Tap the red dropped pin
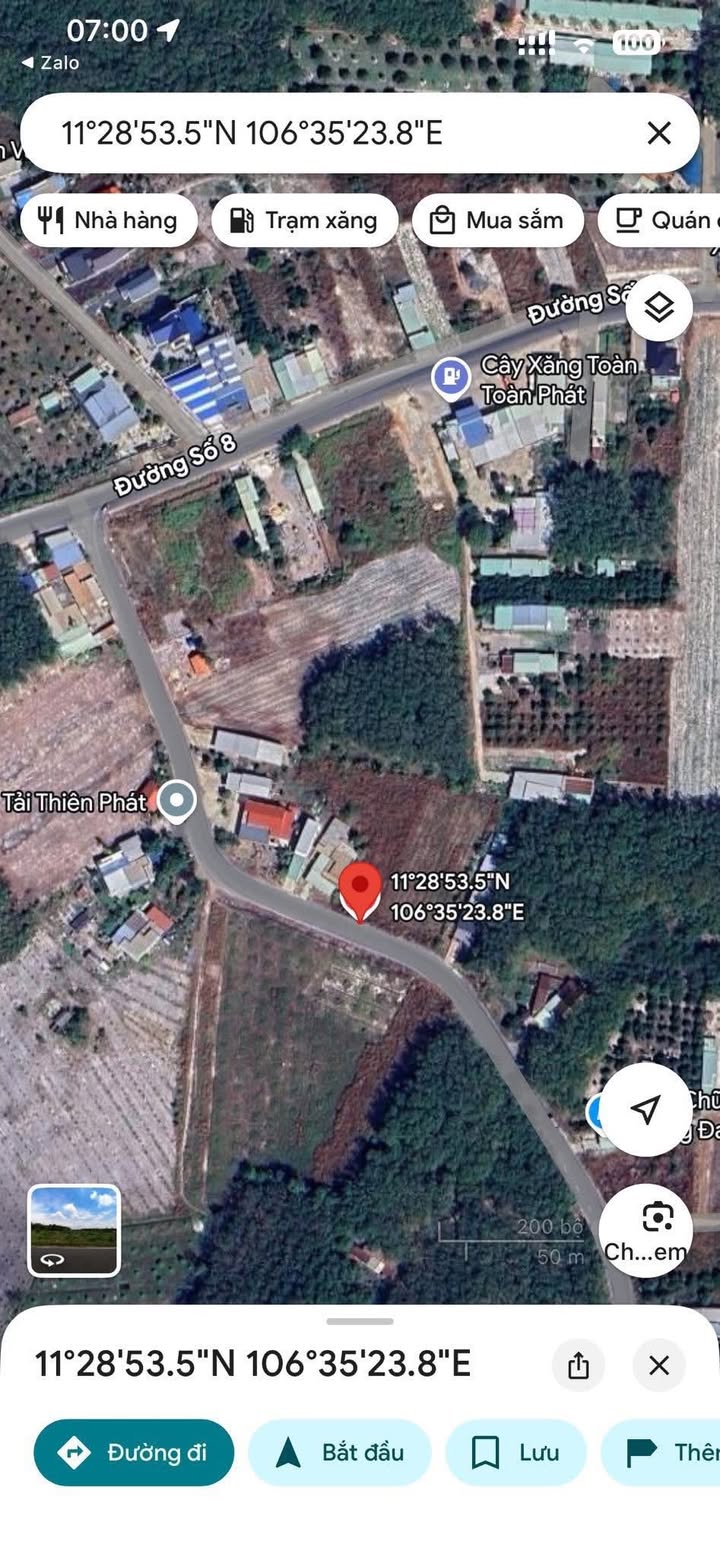This screenshot has width=720, height=1557. click(360, 890)
